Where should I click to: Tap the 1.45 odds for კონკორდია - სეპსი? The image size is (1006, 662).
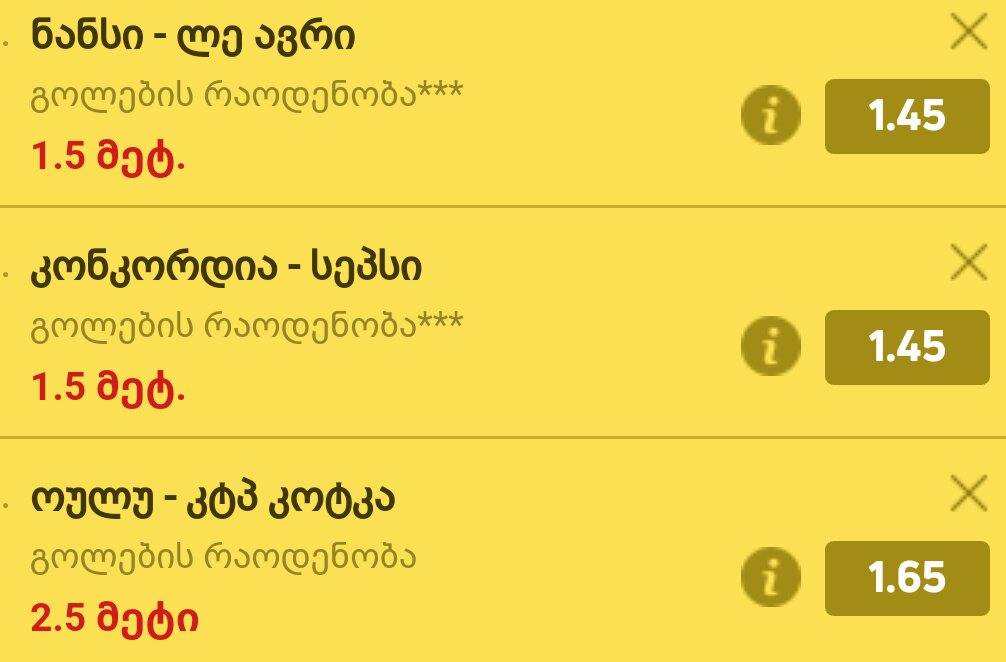906,347
